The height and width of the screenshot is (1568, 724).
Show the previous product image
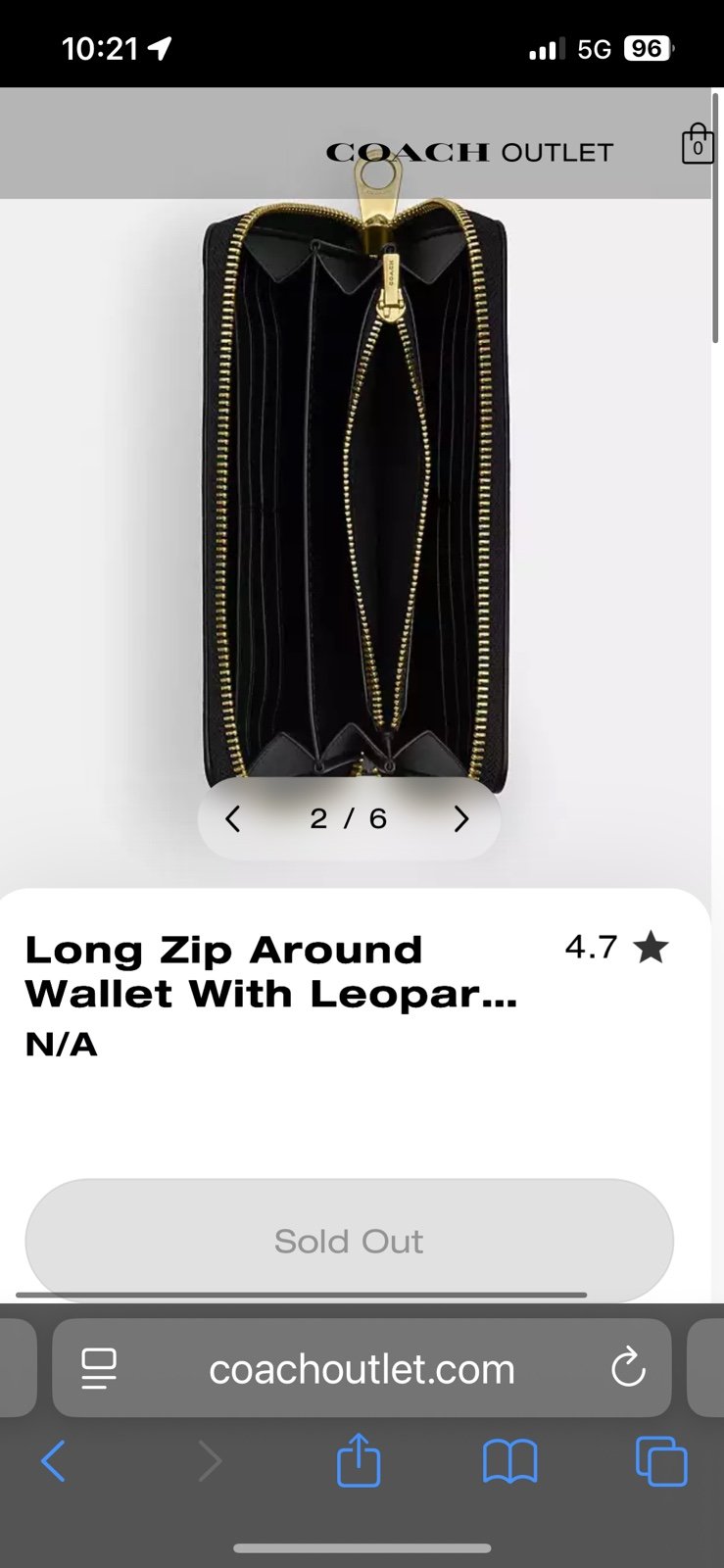pyautogui.click(x=232, y=818)
